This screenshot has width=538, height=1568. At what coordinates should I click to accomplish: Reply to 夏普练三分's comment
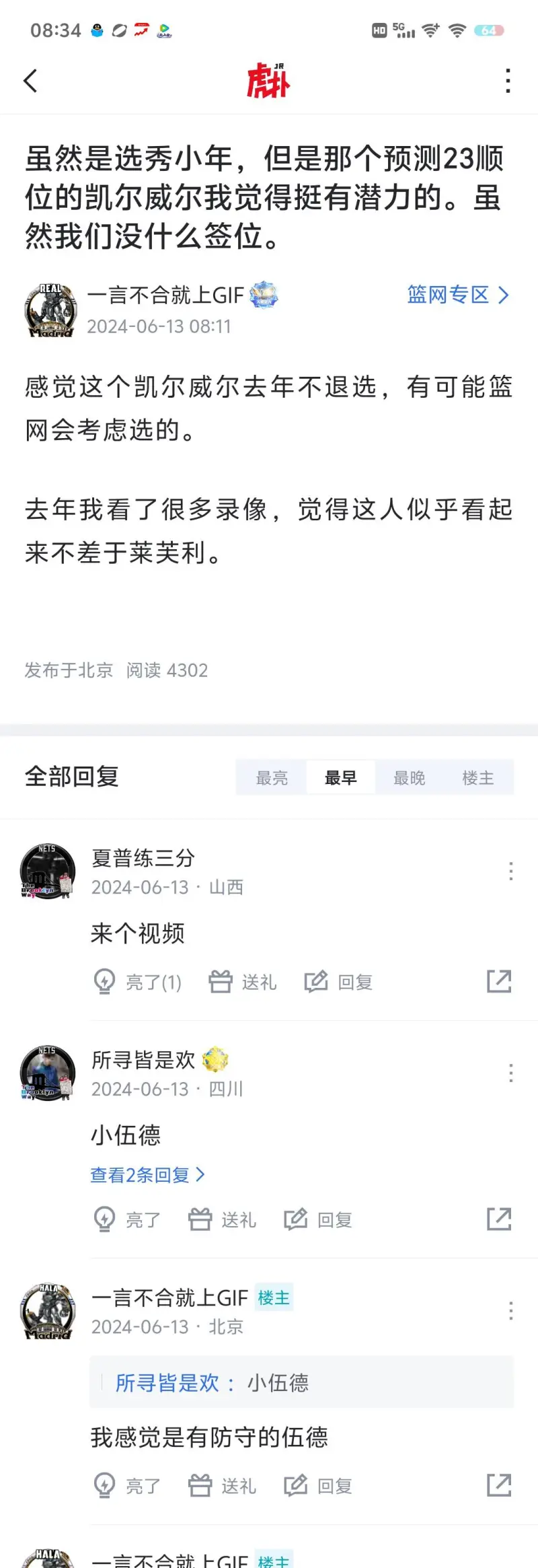pyautogui.click(x=339, y=982)
